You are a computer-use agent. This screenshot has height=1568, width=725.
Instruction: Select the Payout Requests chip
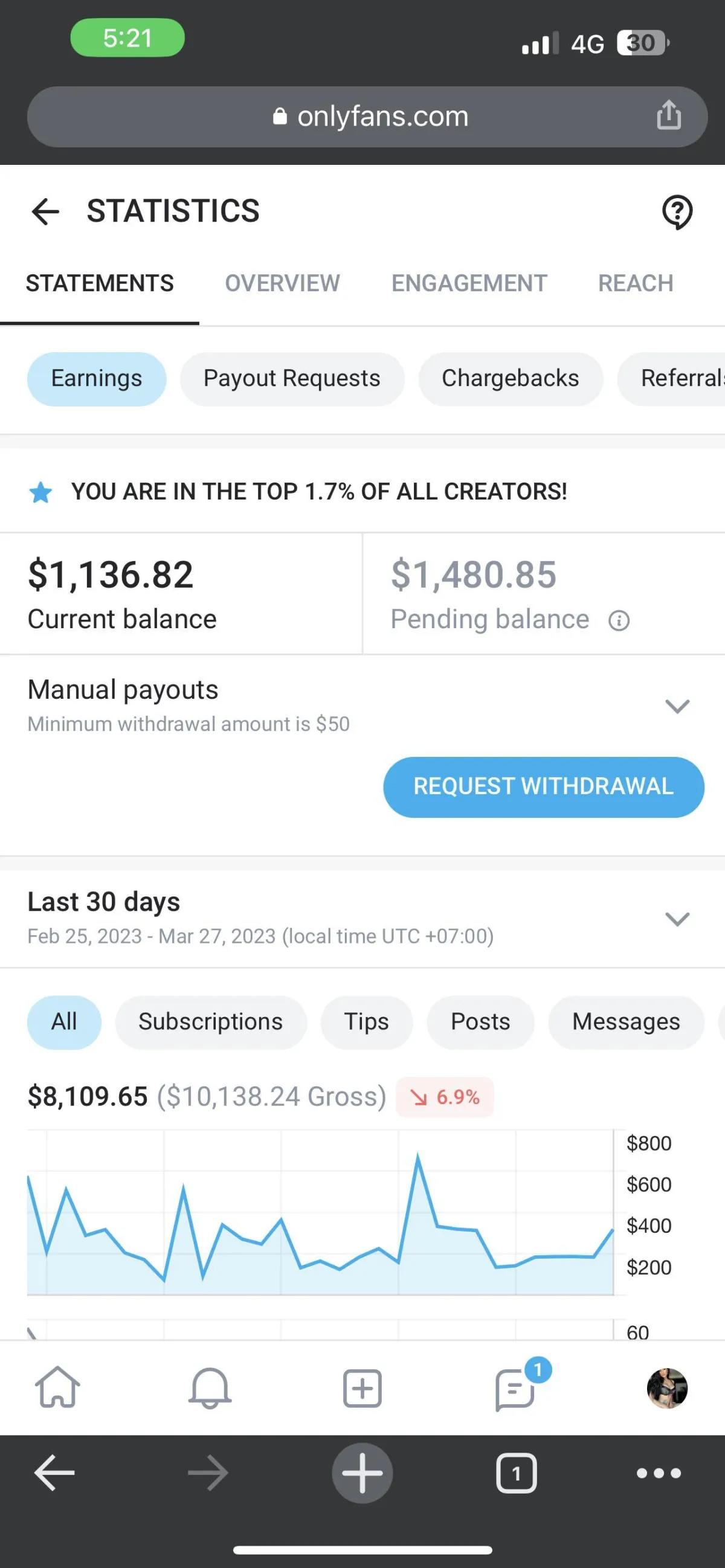pos(292,379)
